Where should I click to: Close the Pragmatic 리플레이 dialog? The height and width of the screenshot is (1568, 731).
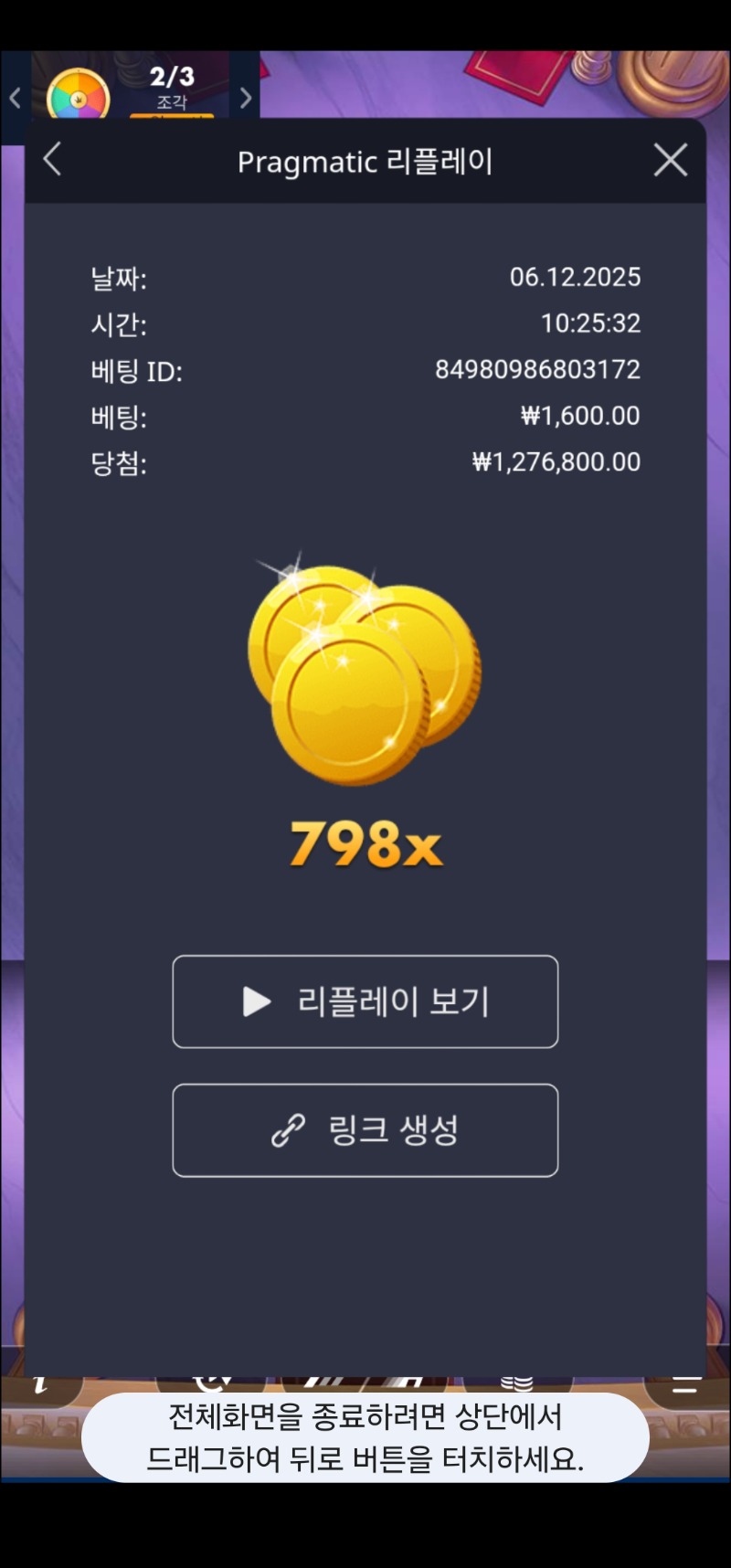[x=670, y=160]
